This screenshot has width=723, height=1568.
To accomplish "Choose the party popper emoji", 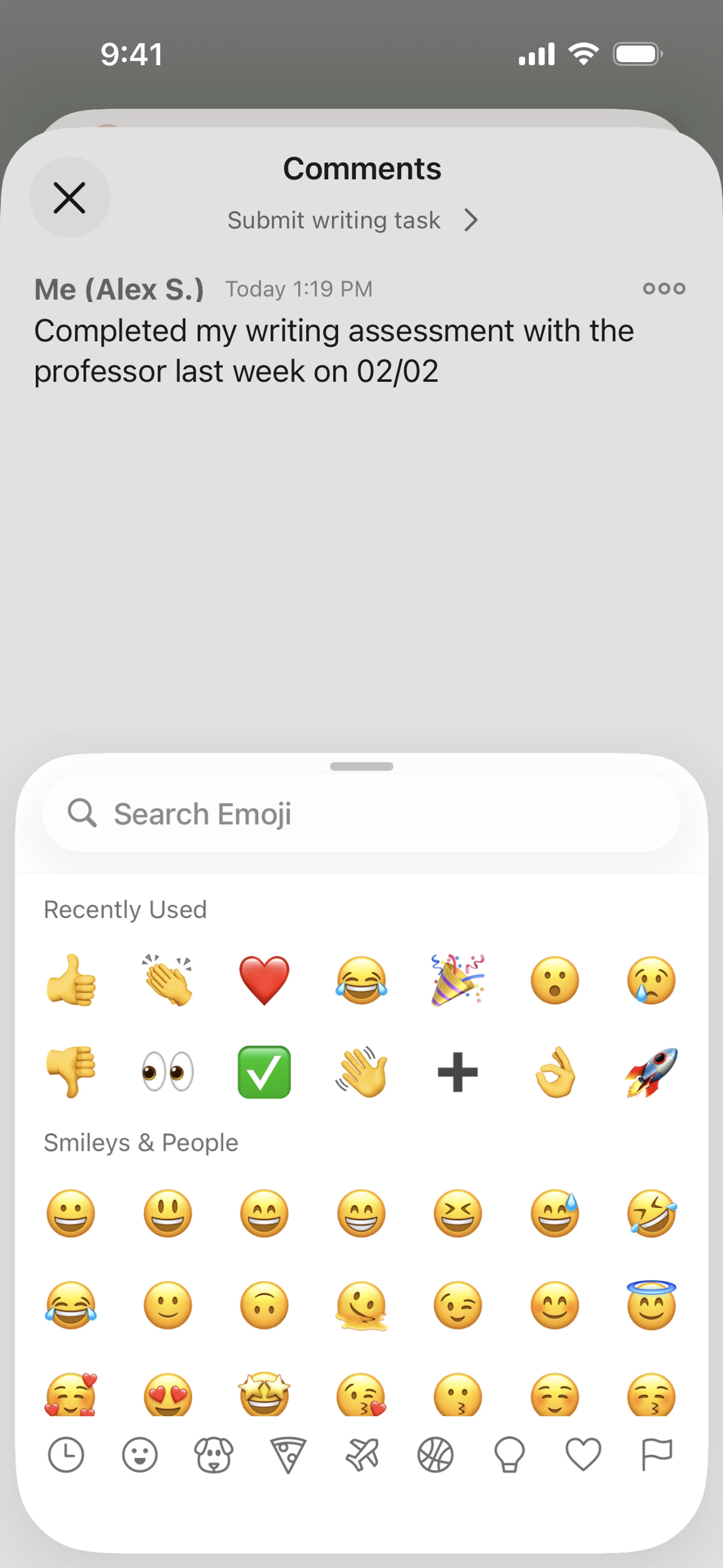I will pyautogui.click(x=458, y=980).
